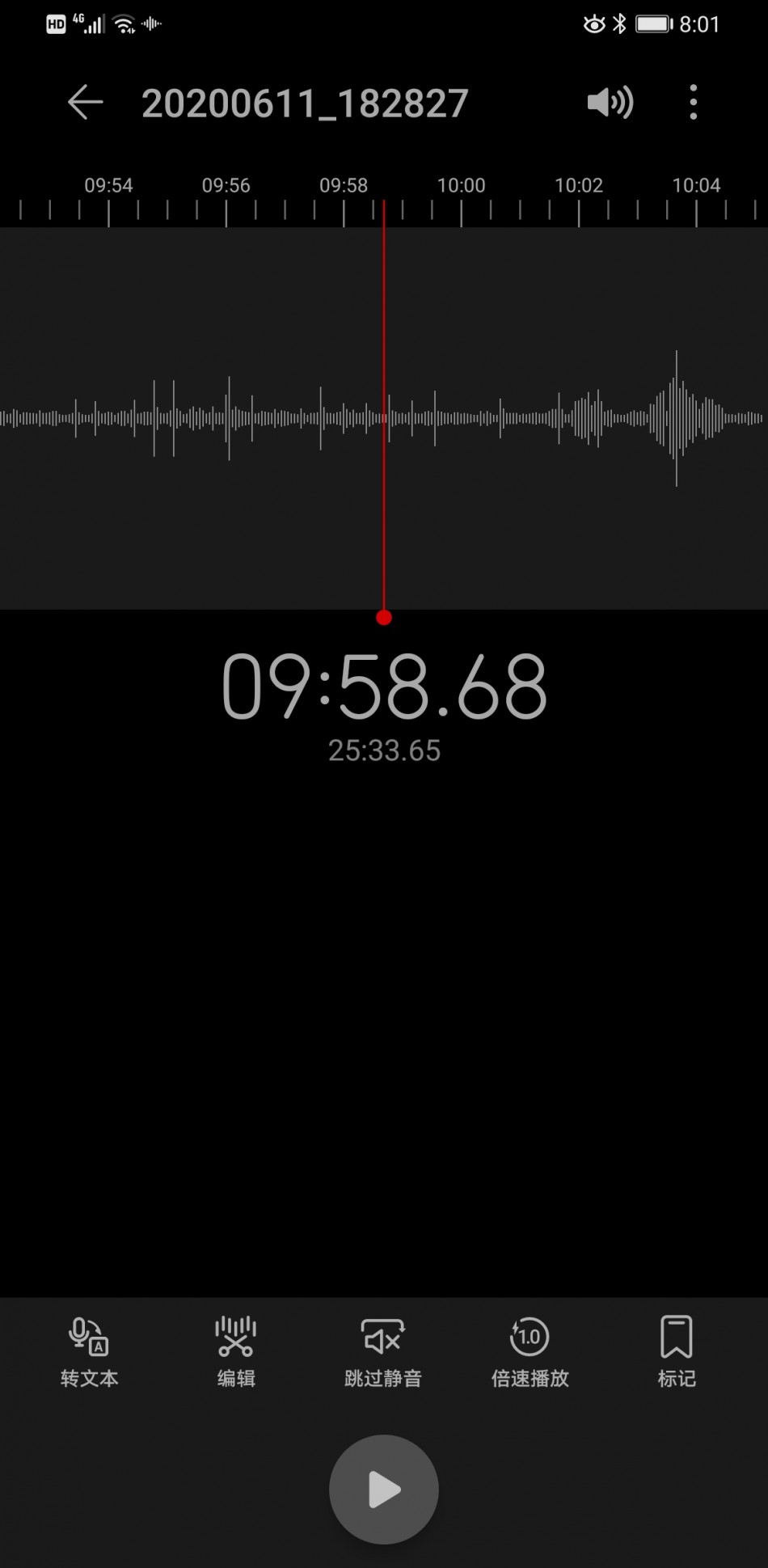Open the three-dot overflow menu

click(x=693, y=103)
